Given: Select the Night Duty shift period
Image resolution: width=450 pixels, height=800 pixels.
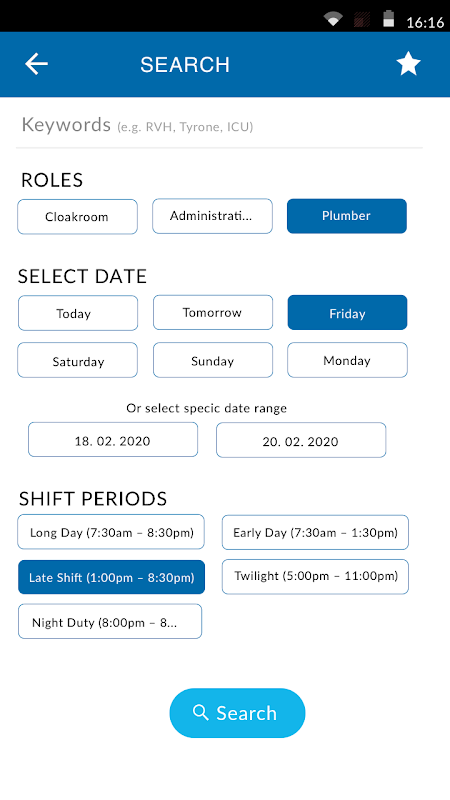Looking at the screenshot, I should (110, 621).
